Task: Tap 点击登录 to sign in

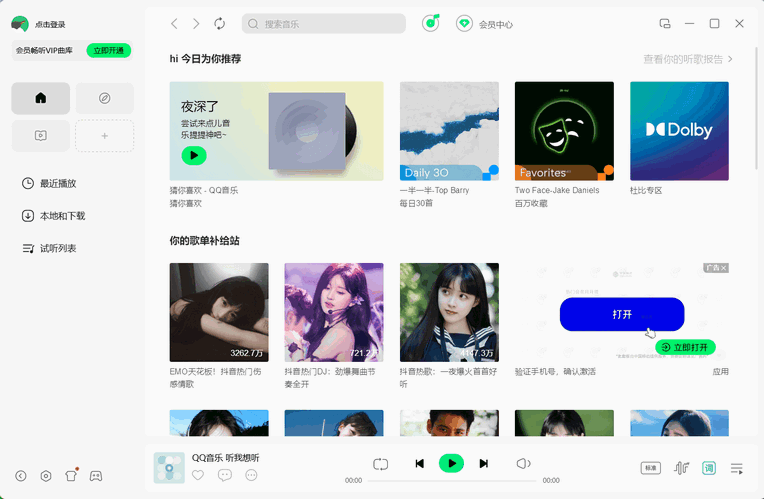Action: 51,23
